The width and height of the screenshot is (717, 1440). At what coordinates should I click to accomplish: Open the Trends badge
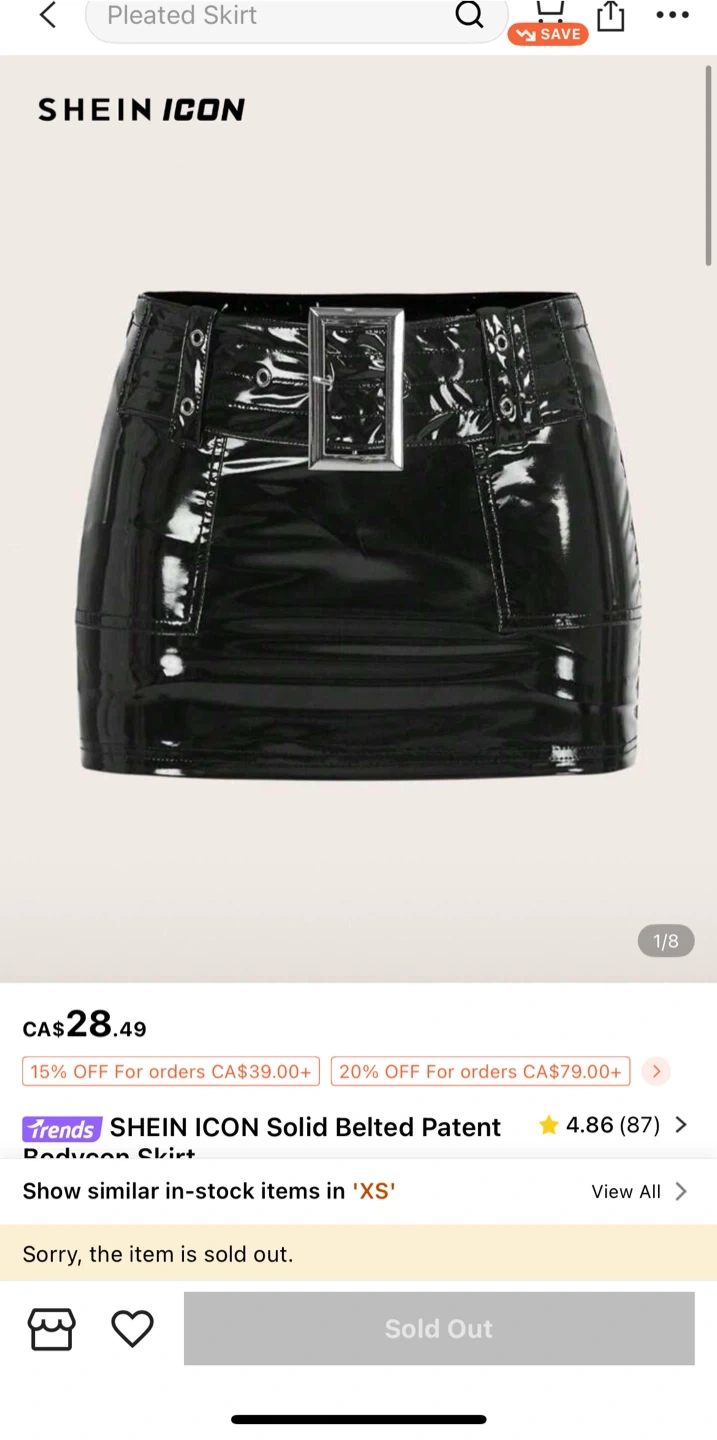pos(62,1129)
